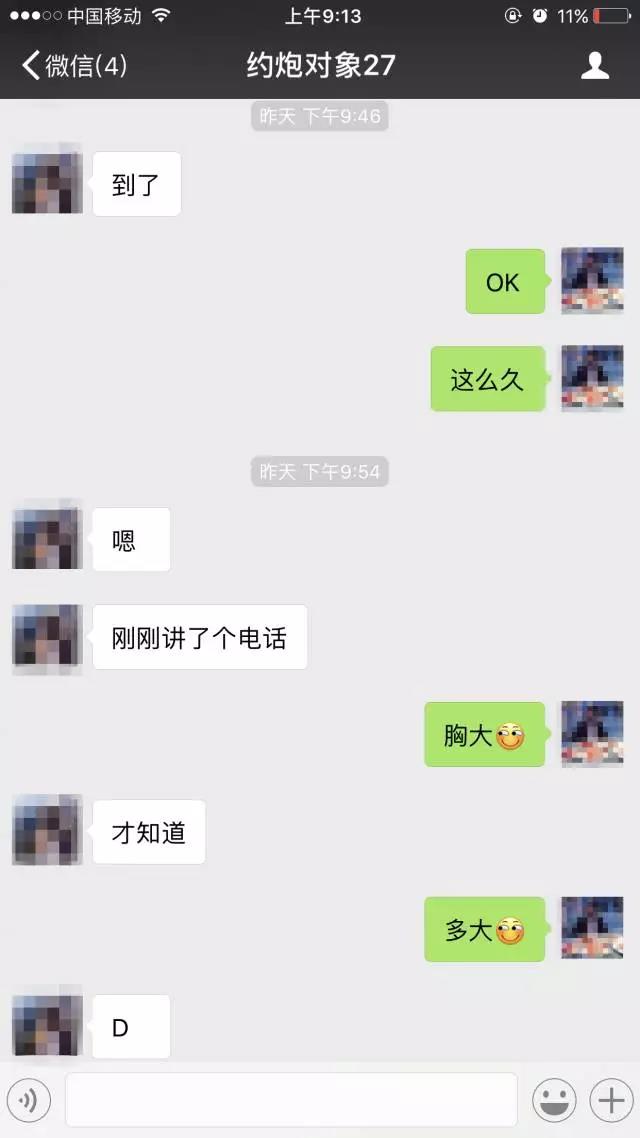Open the emoji sticker panel
The height and width of the screenshot is (1138, 640).
coord(553,1100)
